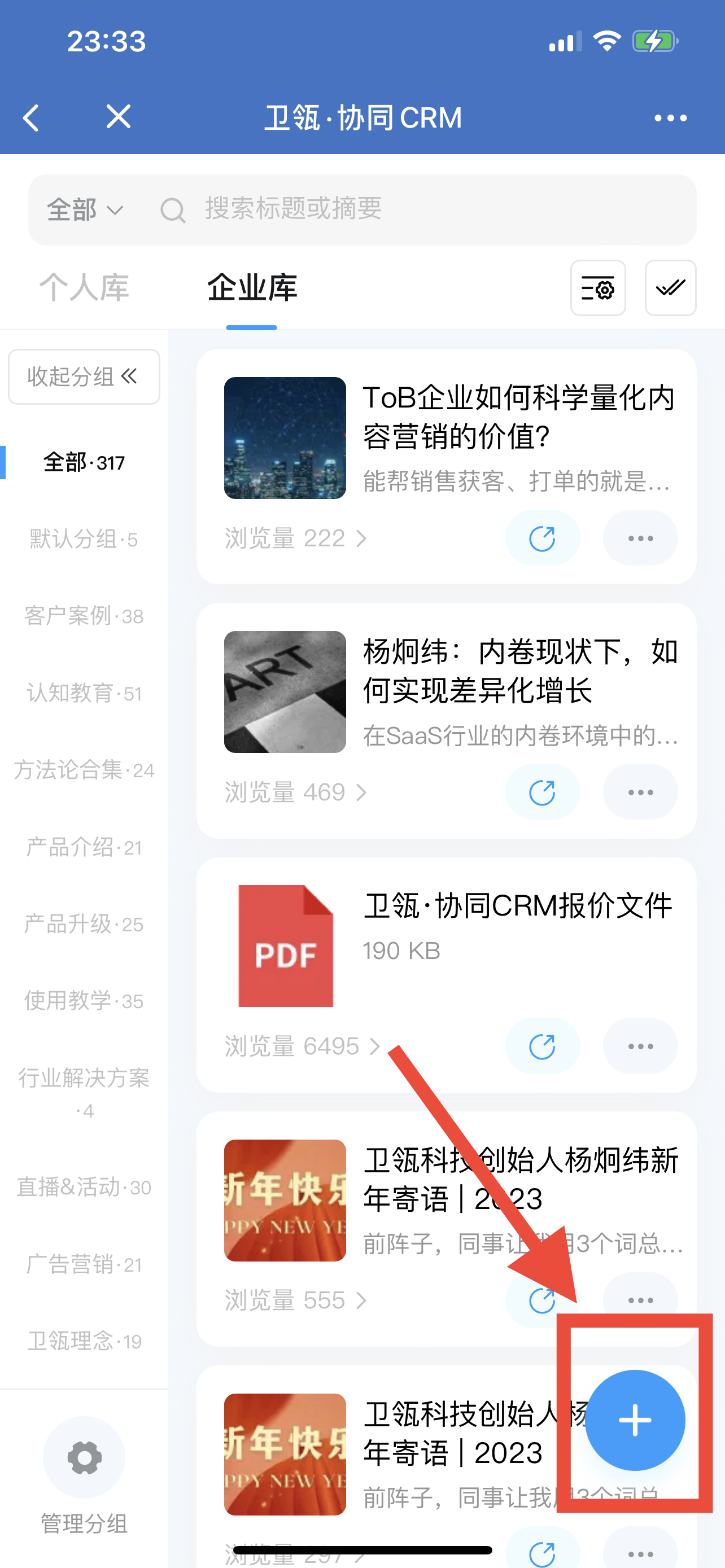Add new content with the plus button
The height and width of the screenshot is (1568, 725).
pos(635,1420)
